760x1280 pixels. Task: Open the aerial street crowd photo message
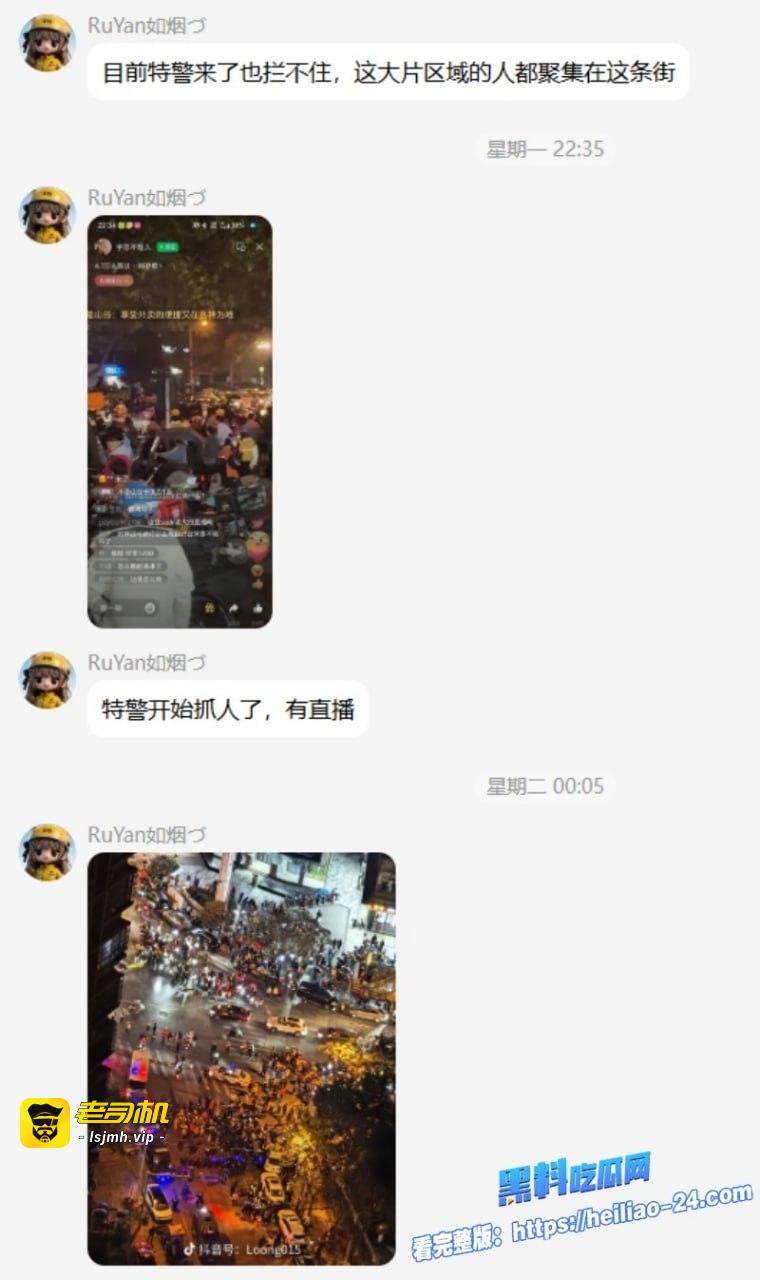[241, 1057]
